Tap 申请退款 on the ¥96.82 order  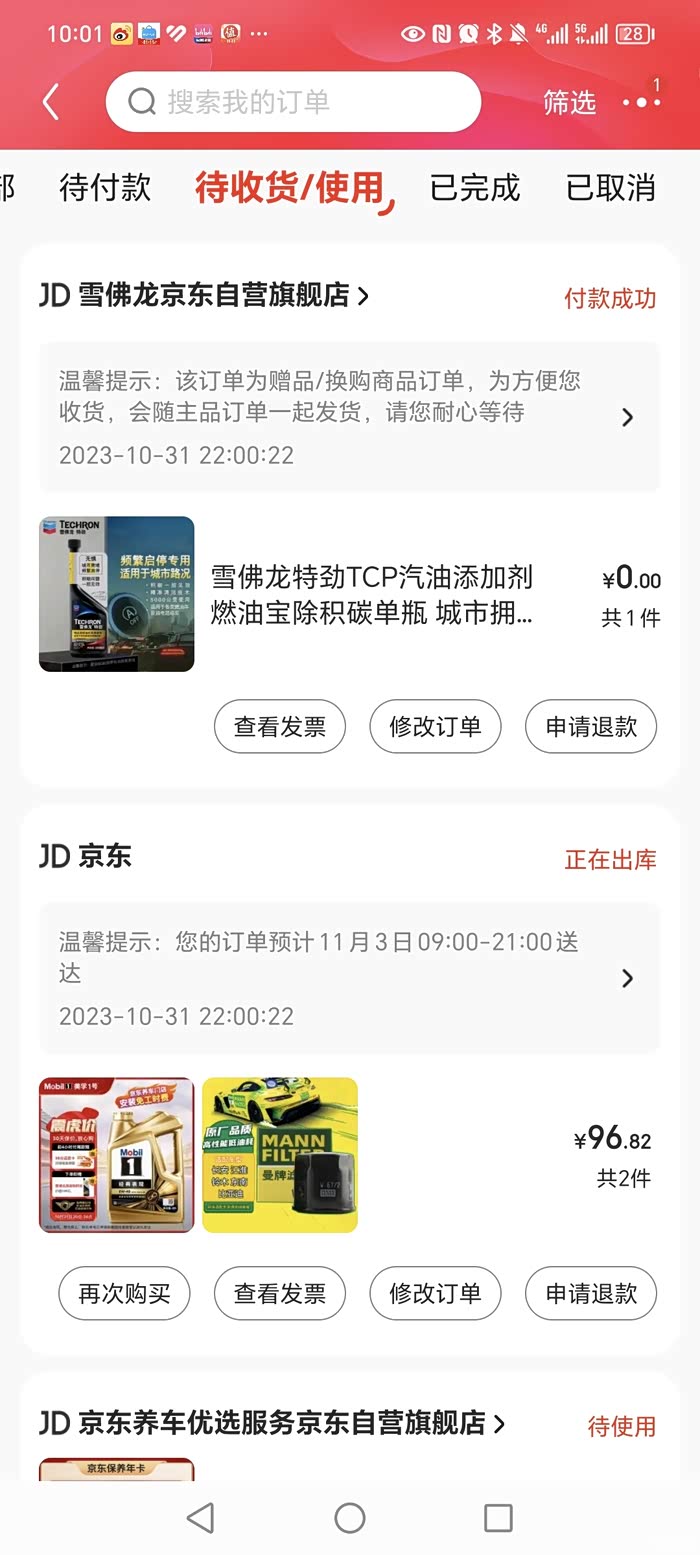(x=591, y=1293)
